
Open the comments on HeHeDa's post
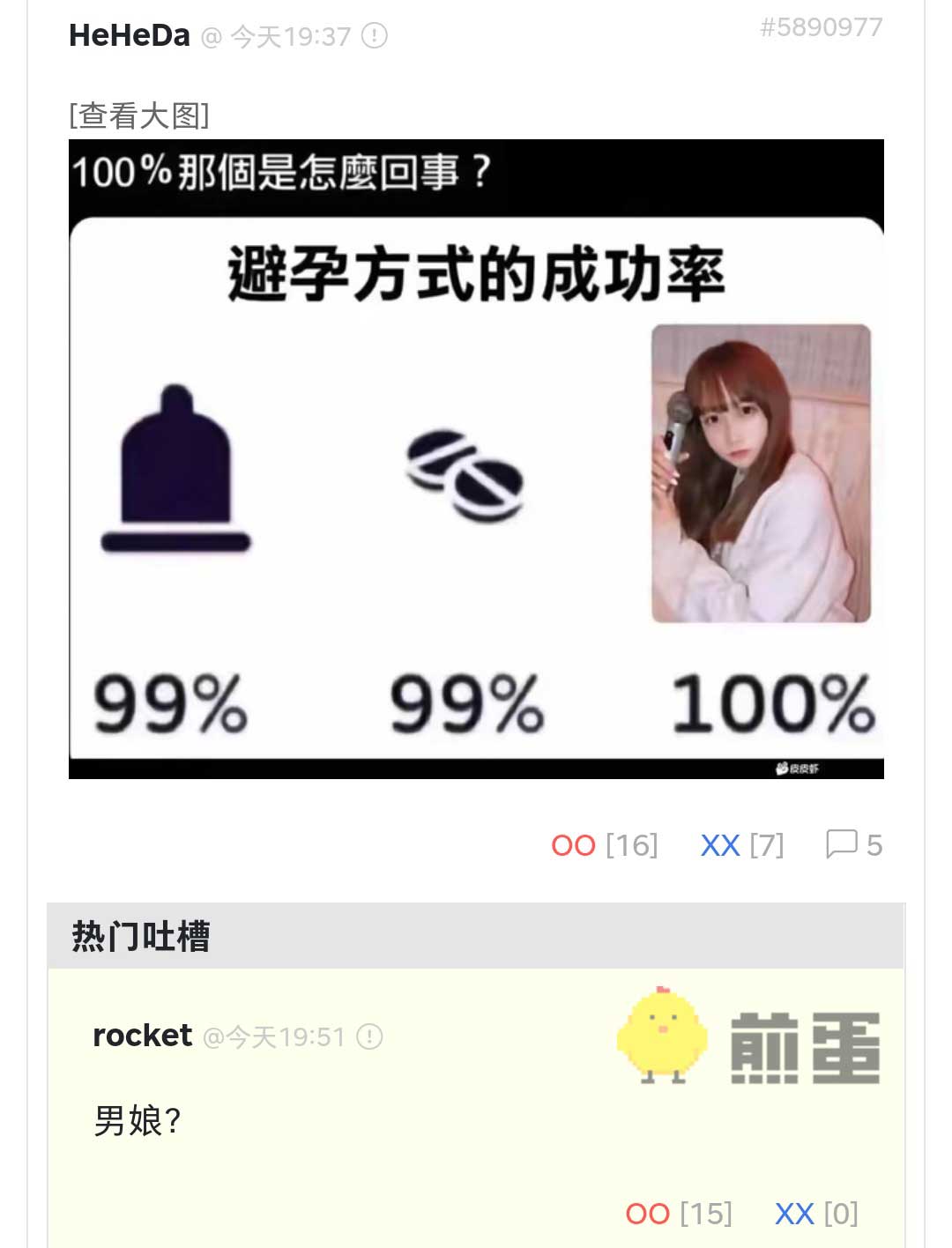pyautogui.click(x=853, y=844)
